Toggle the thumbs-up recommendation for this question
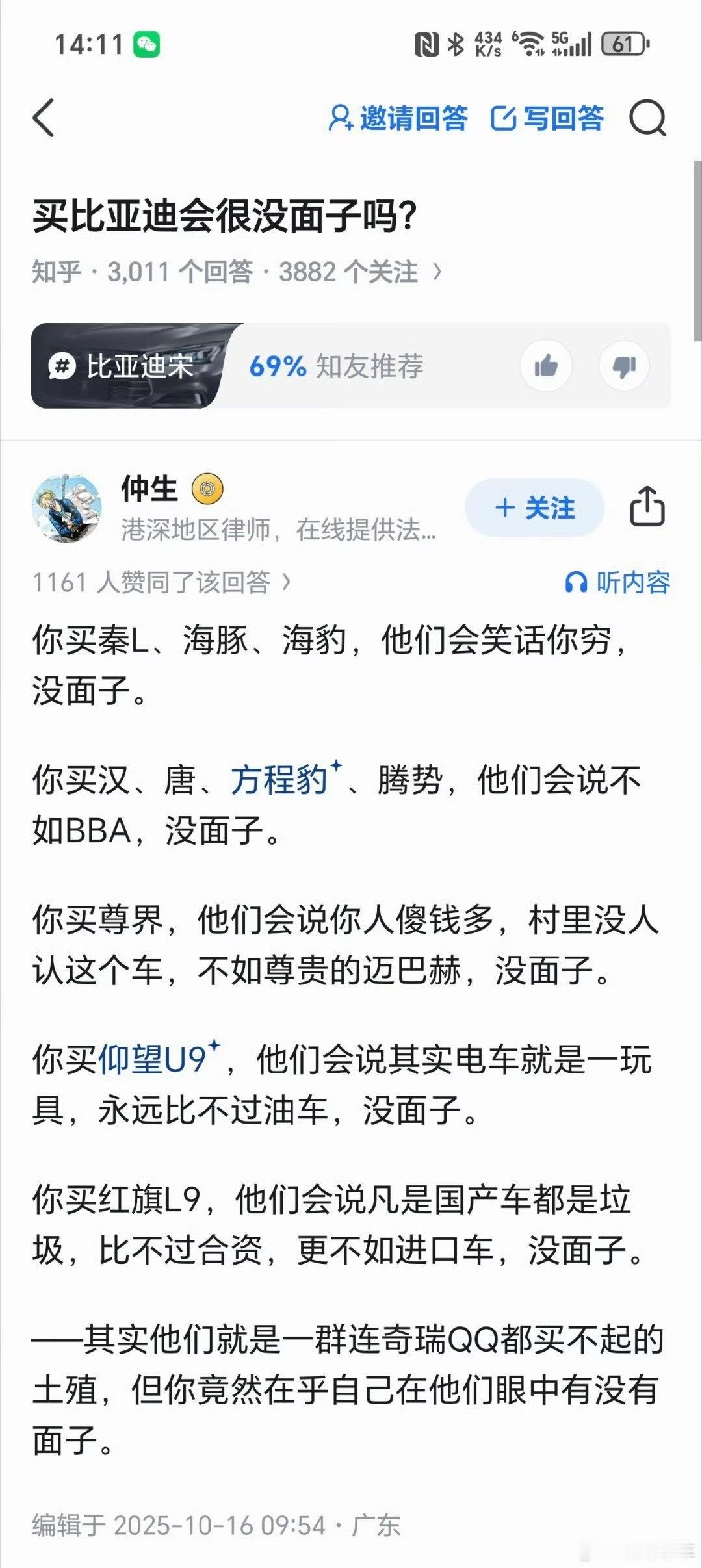702x1568 pixels. [548, 366]
